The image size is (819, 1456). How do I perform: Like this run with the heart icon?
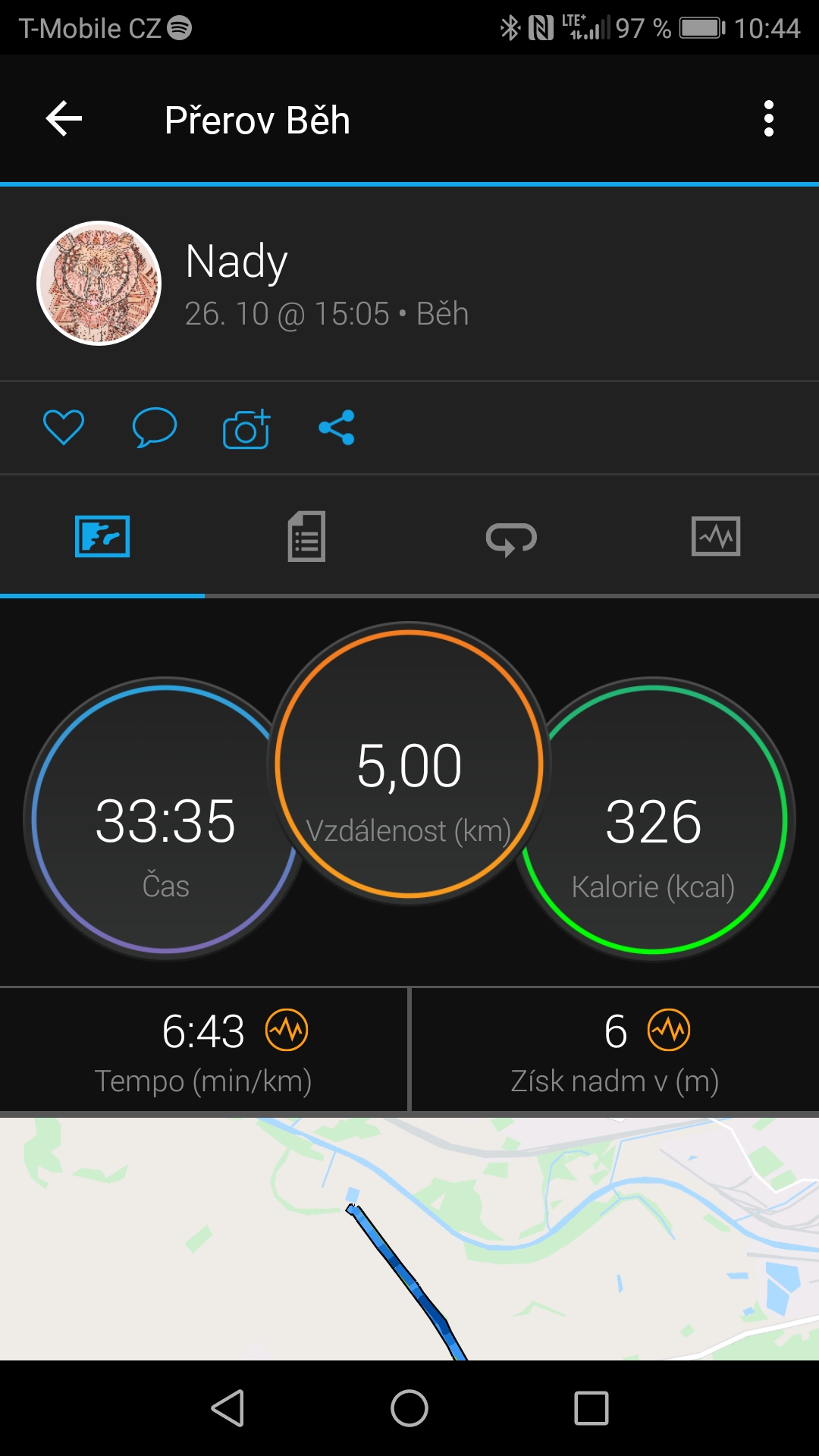tap(64, 427)
